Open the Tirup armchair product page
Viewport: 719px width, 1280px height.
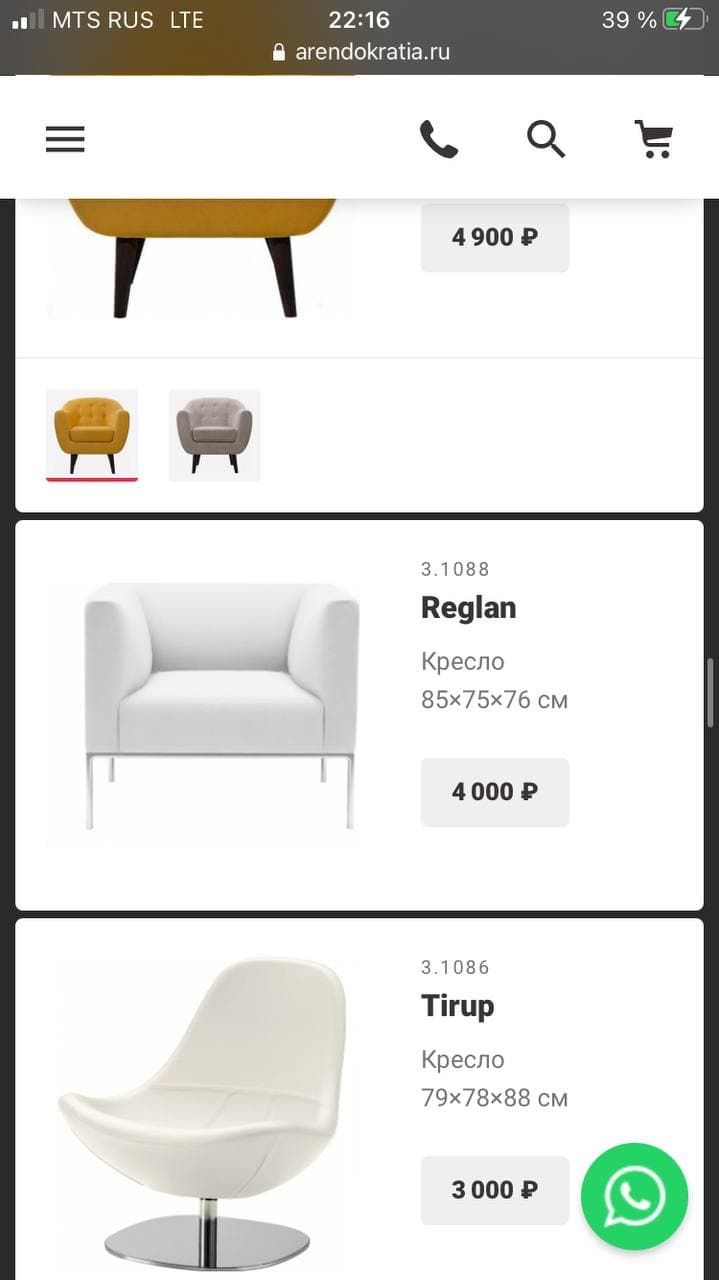[457, 1005]
